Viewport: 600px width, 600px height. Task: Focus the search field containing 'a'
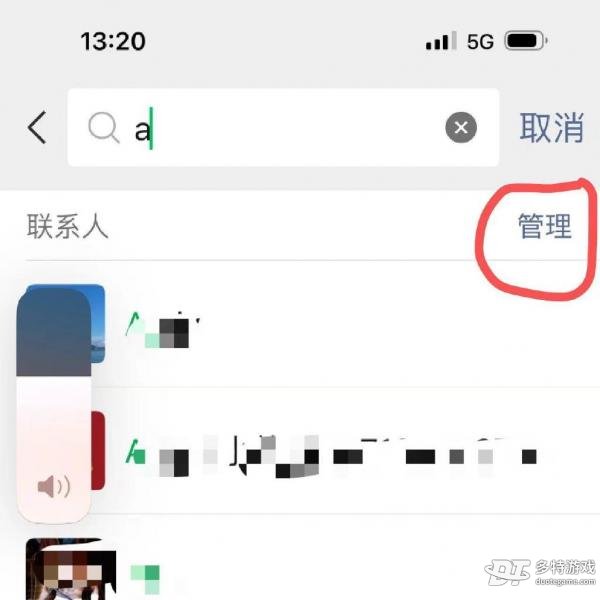[x=280, y=128]
